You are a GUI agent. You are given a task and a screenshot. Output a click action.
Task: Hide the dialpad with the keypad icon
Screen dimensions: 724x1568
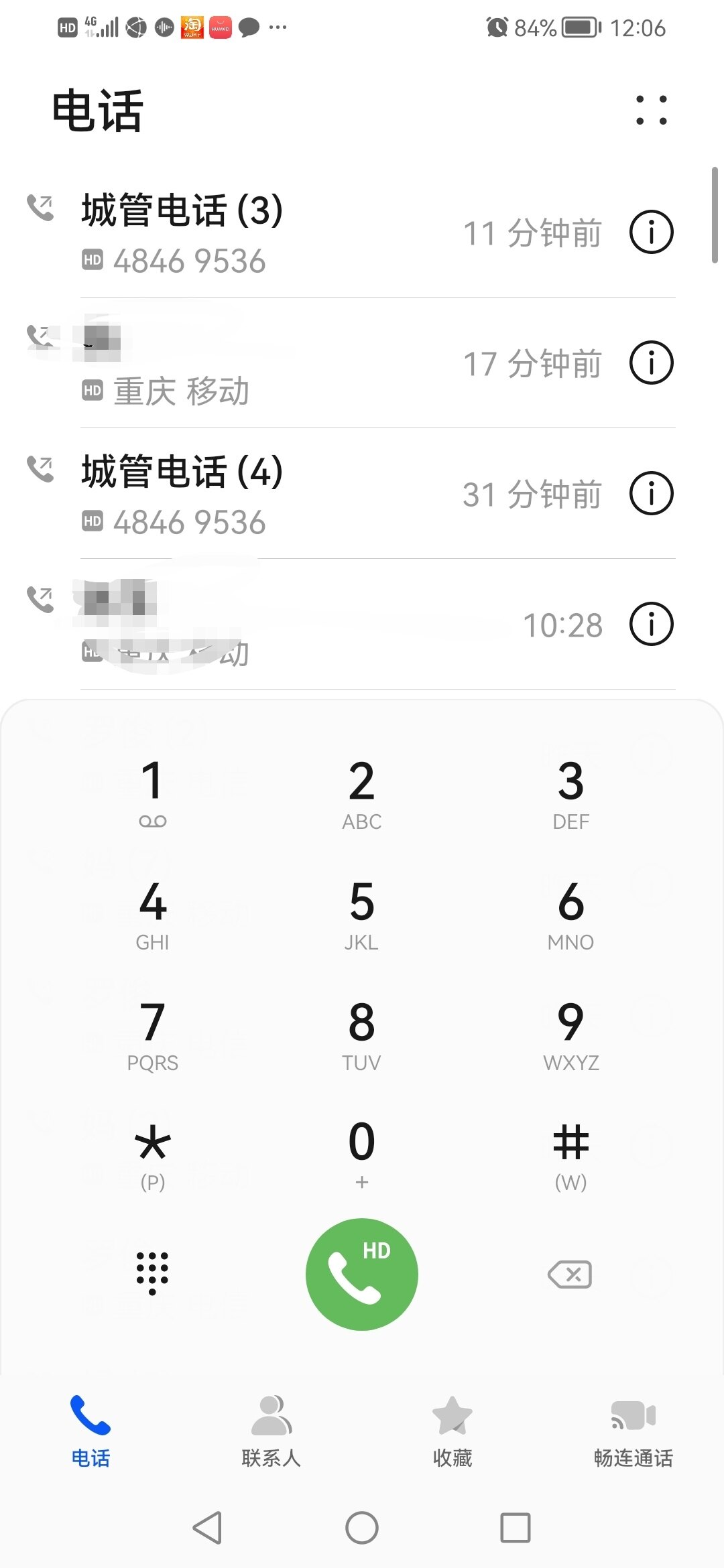(153, 1272)
